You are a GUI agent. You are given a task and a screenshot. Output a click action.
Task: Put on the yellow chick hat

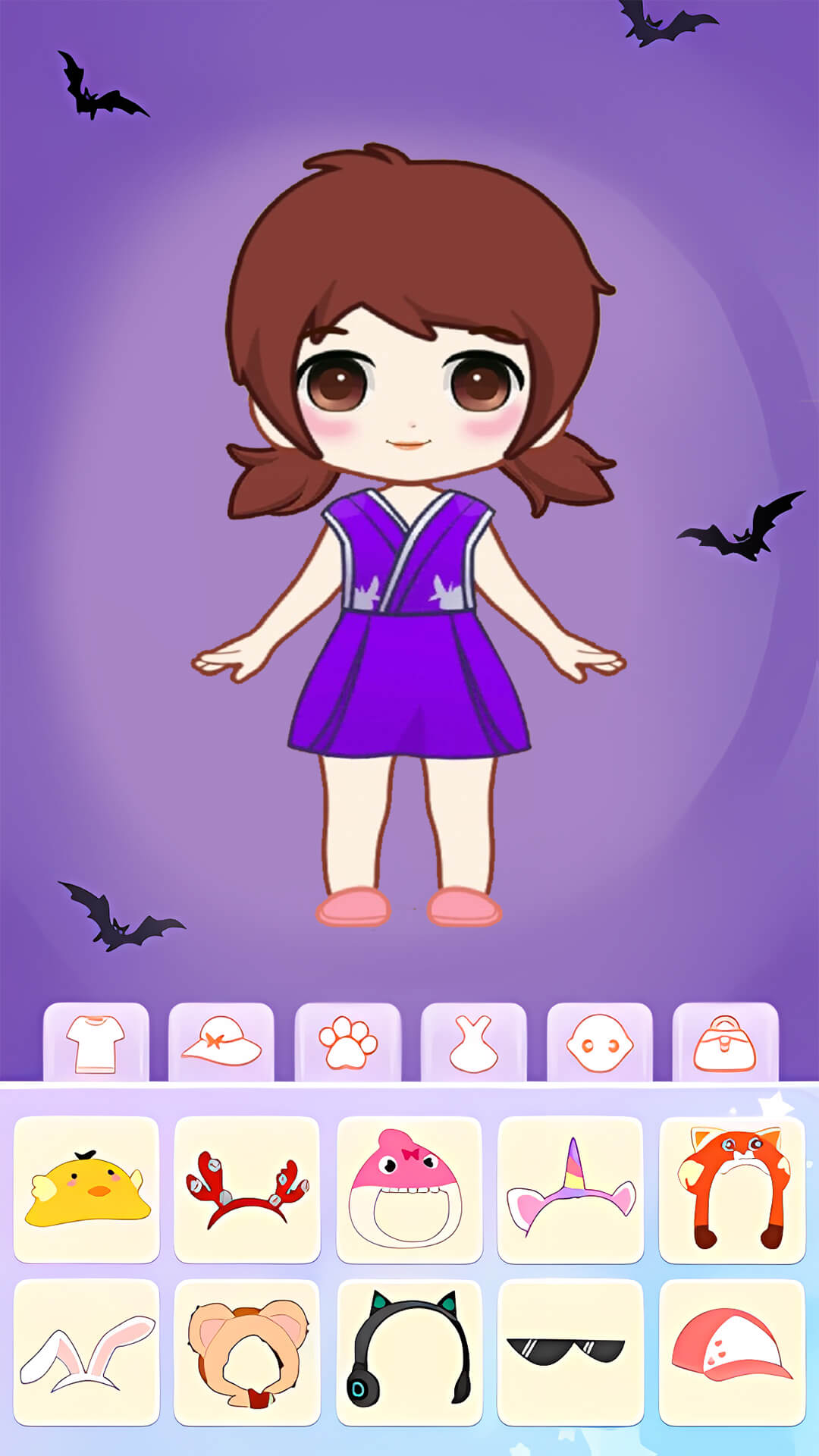coord(86,1189)
